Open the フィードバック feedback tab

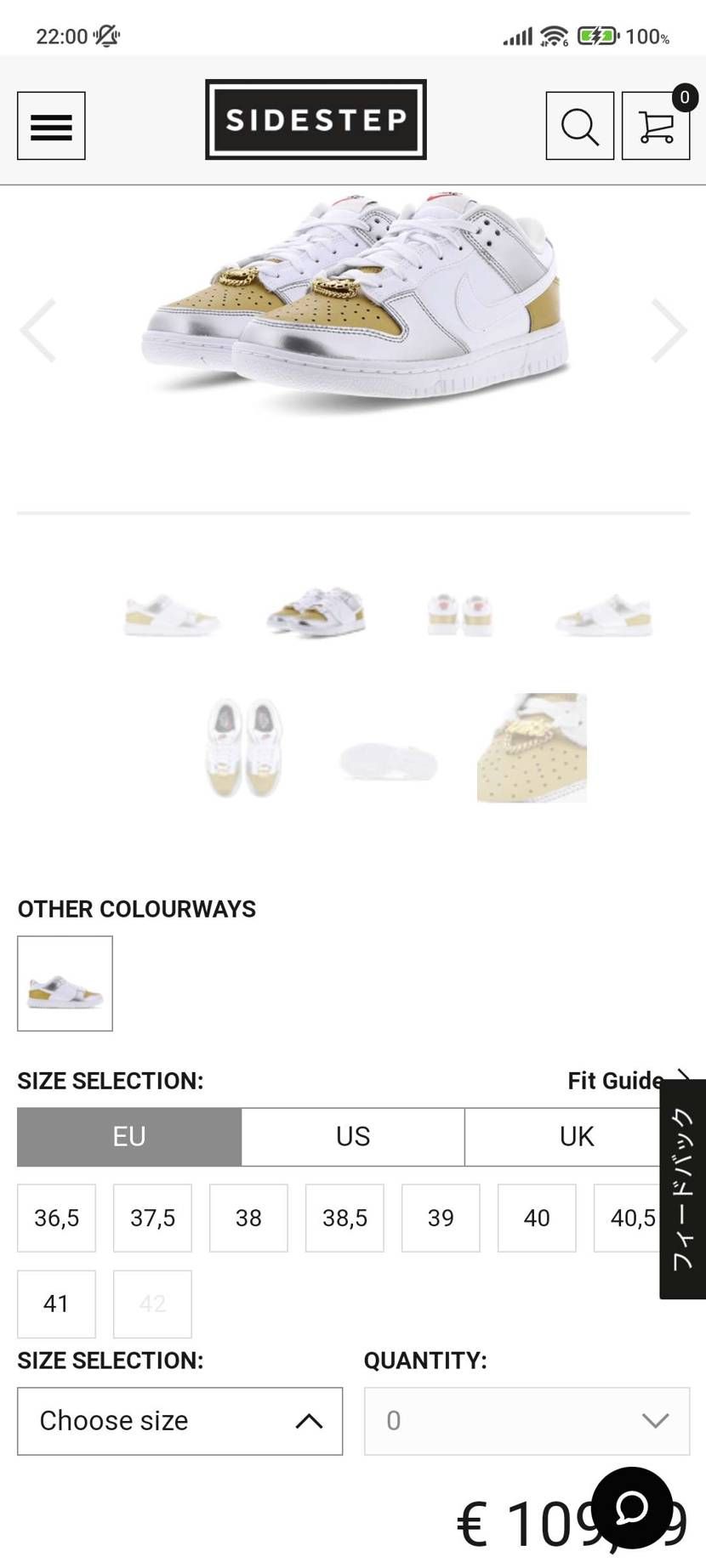click(682, 1189)
